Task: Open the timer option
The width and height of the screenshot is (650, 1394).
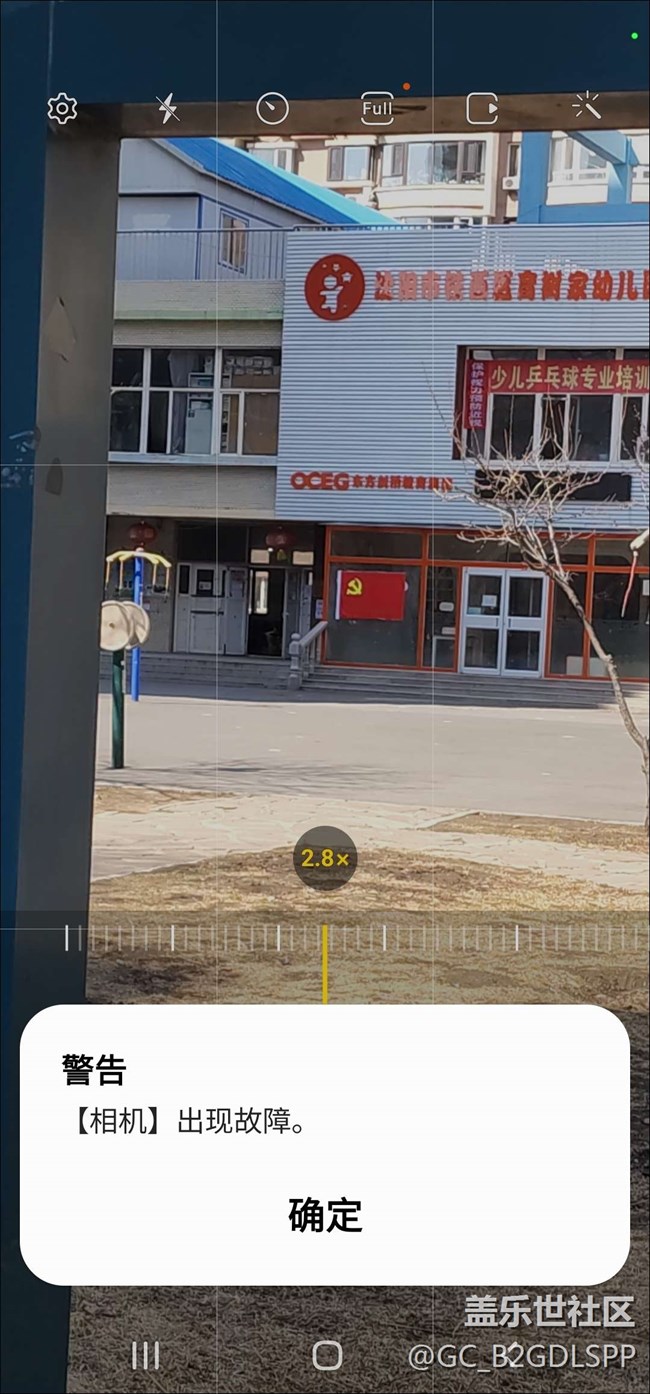Action: [x=272, y=108]
